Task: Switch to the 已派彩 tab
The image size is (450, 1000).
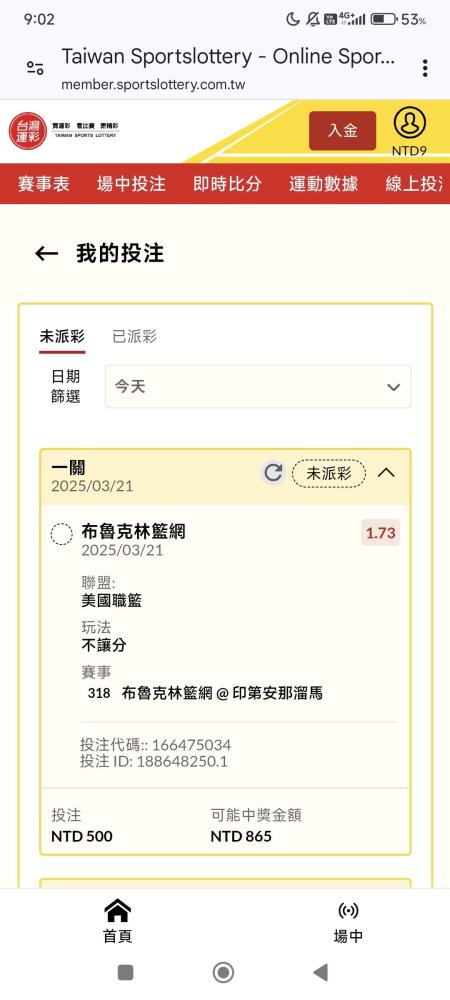Action: click(x=134, y=337)
